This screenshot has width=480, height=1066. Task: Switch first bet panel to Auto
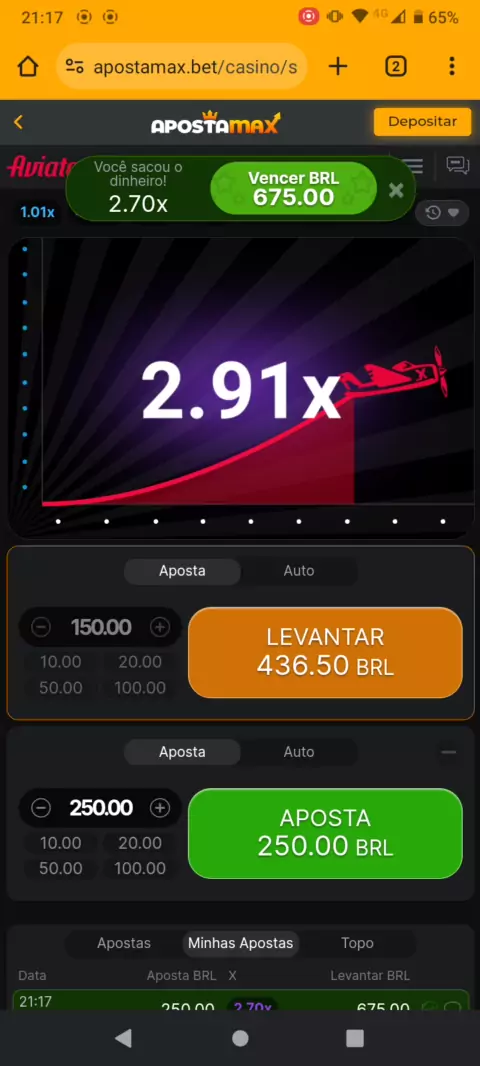pos(299,571)
